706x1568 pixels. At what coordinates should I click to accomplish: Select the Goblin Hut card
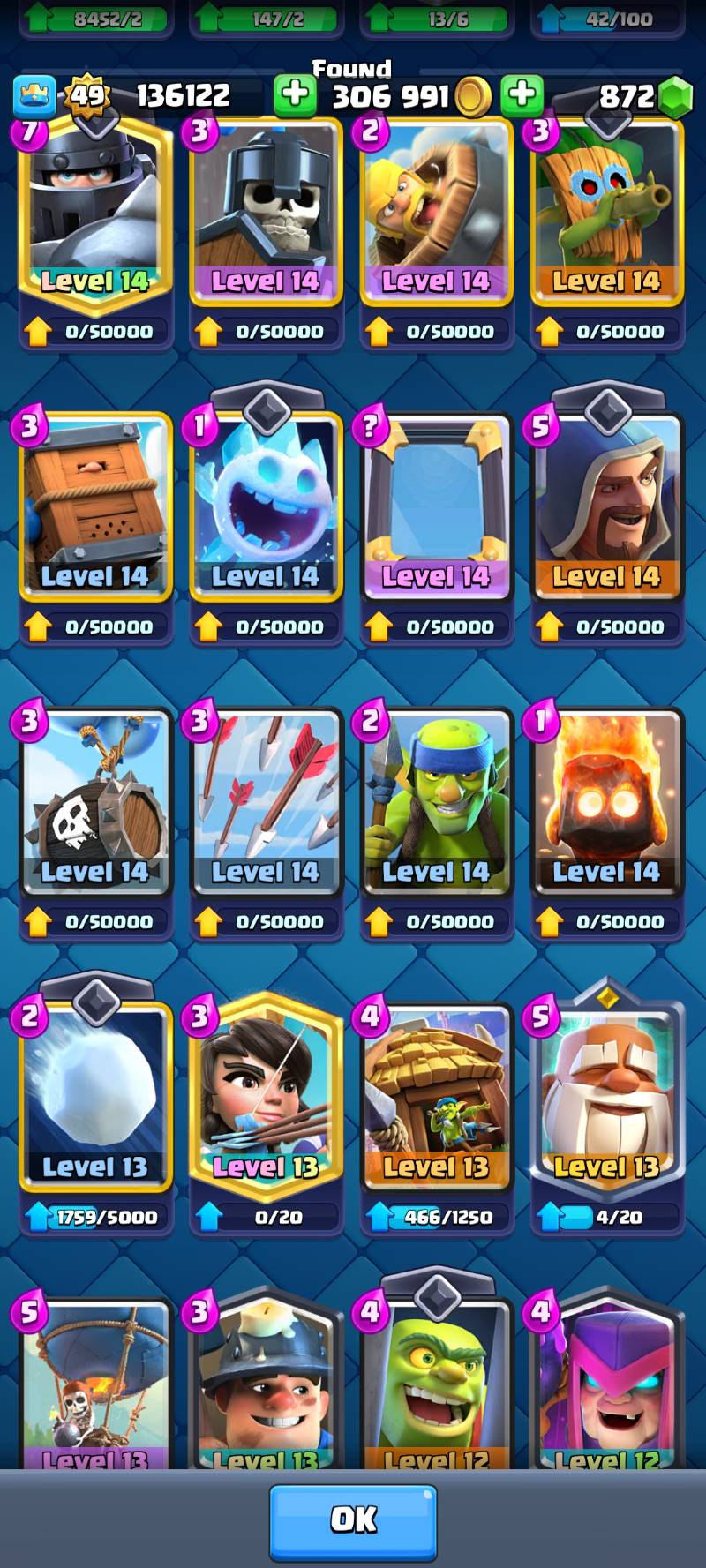436,1099
